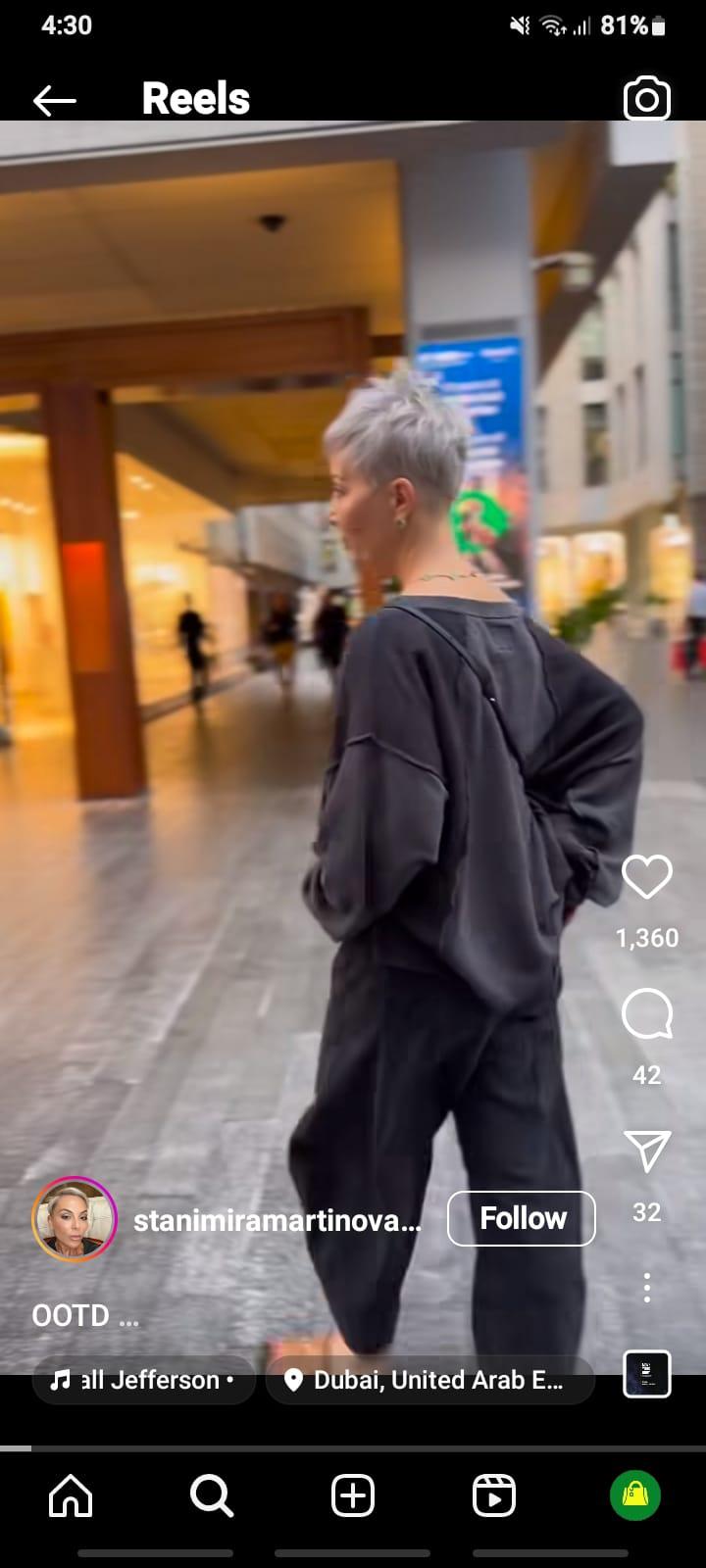Open the Jefferson audio track chip
Screen dimensions: 706x1568
pos(144,1380)
